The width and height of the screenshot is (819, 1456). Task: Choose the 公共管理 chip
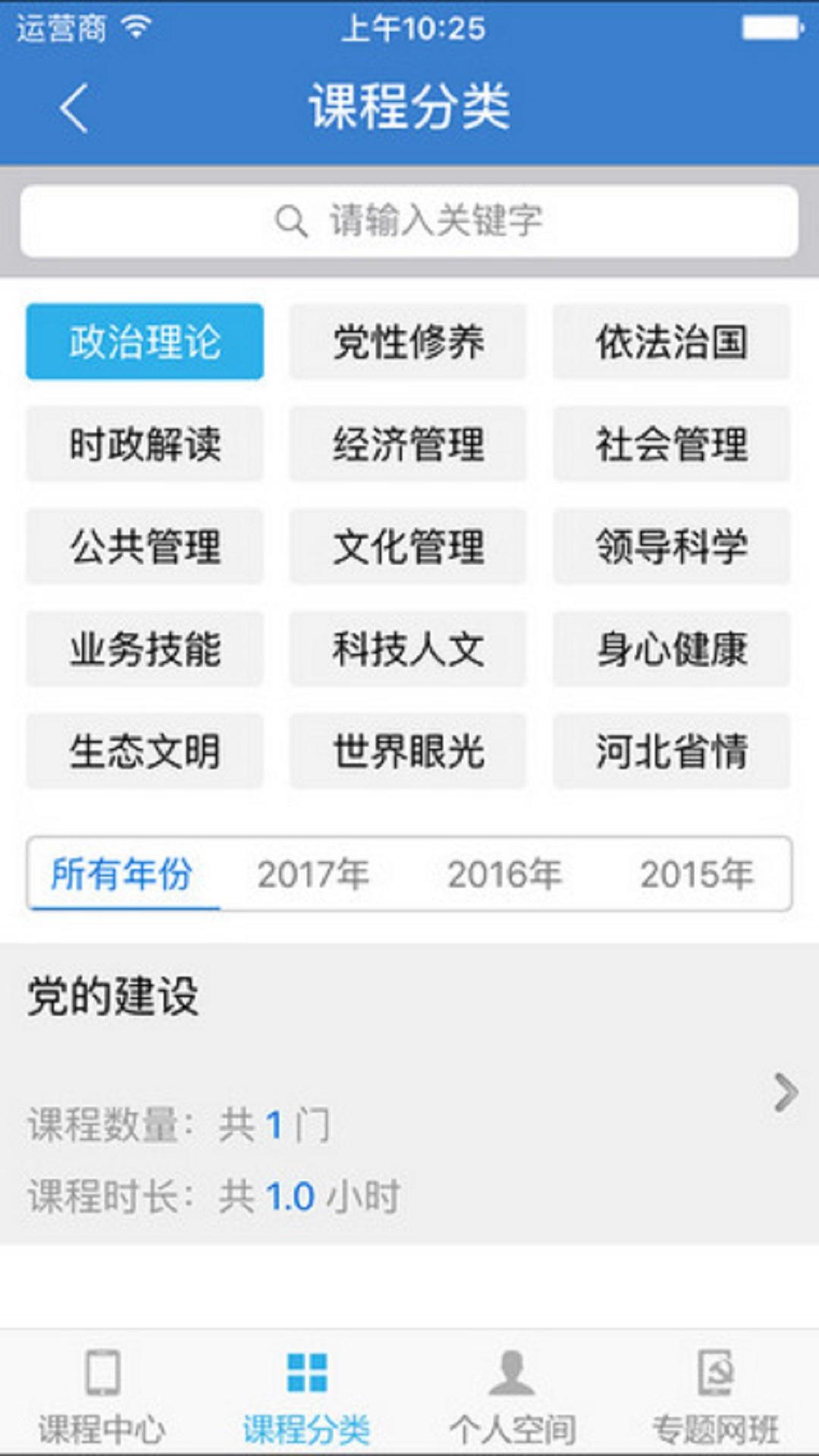[145, 547]
